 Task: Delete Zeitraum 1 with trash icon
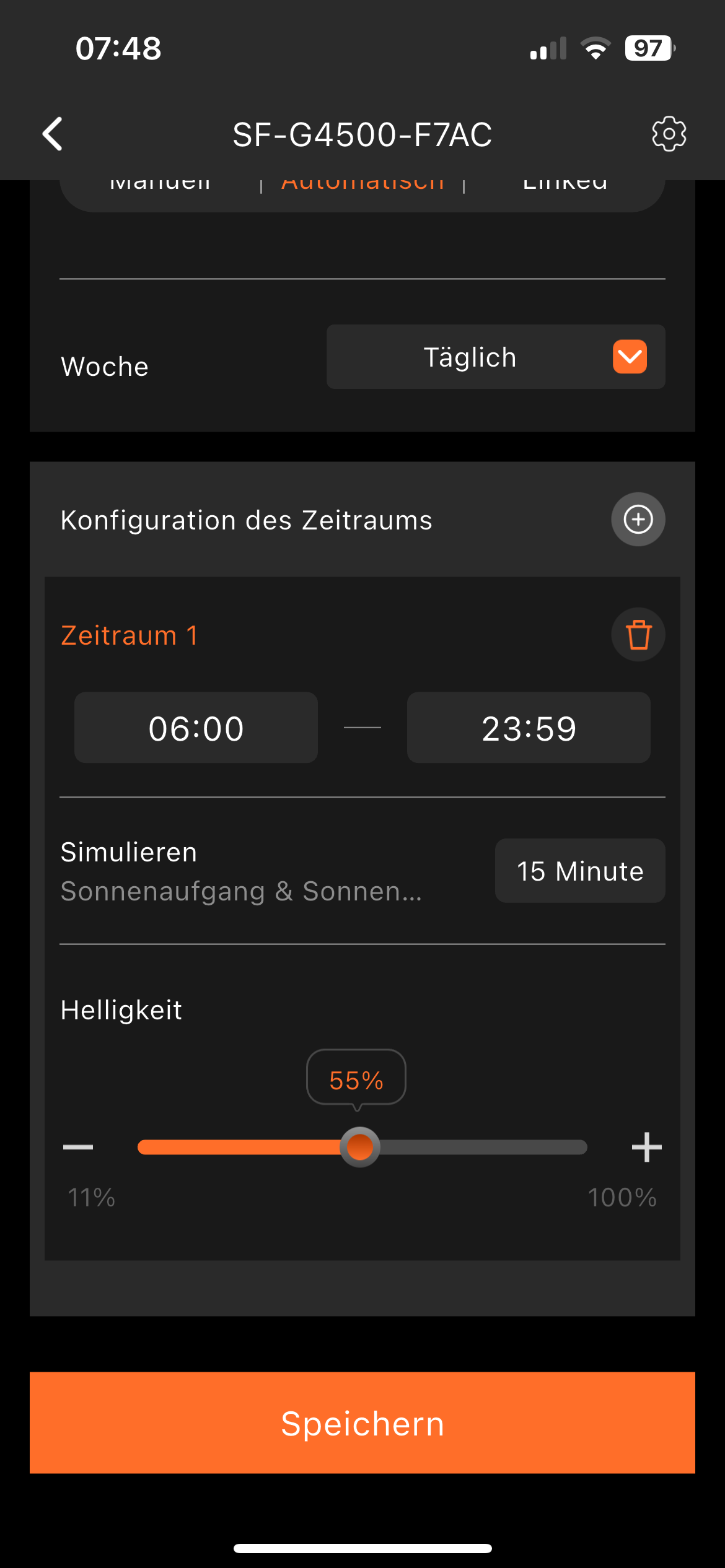click(638, 635)
